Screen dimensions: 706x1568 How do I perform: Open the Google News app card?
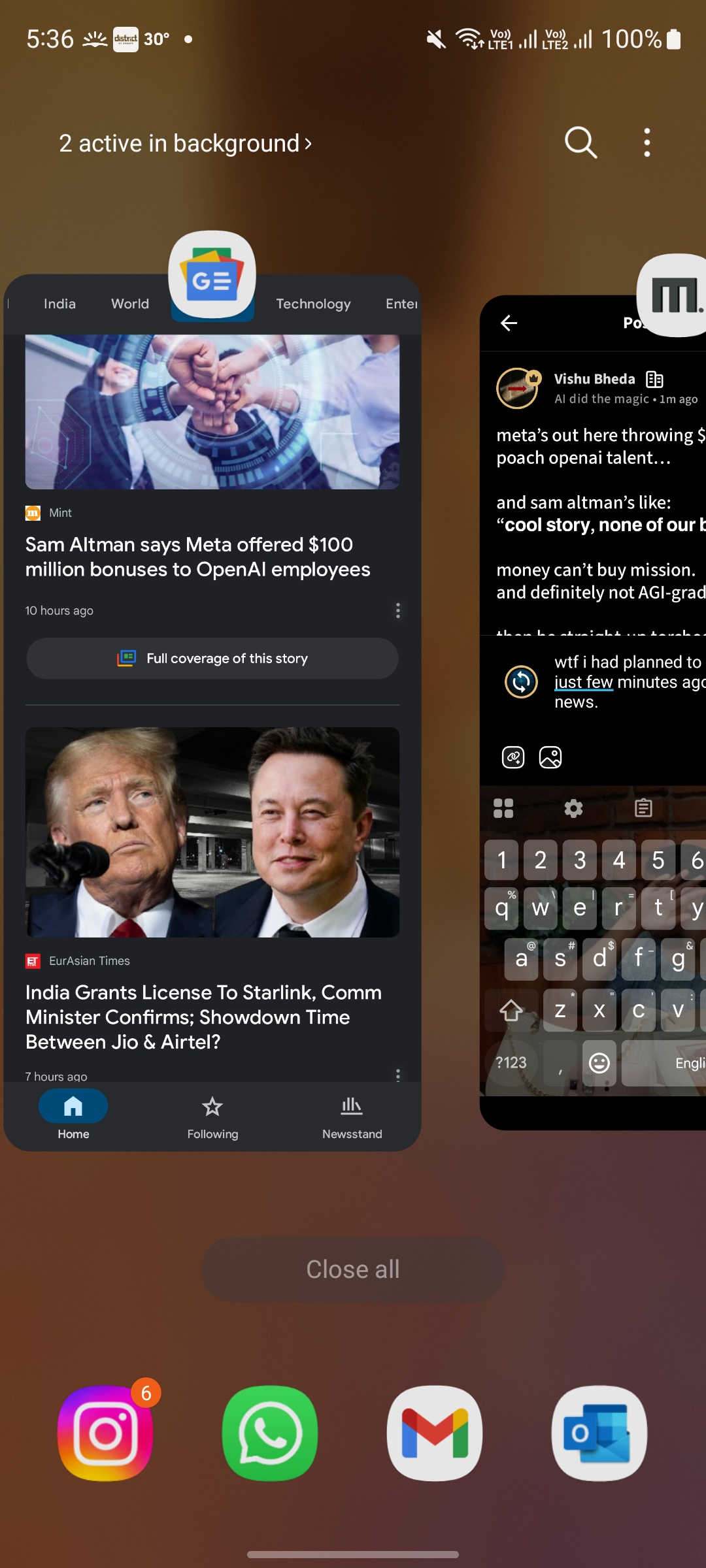pyautogui.click(x=212, y=719)
